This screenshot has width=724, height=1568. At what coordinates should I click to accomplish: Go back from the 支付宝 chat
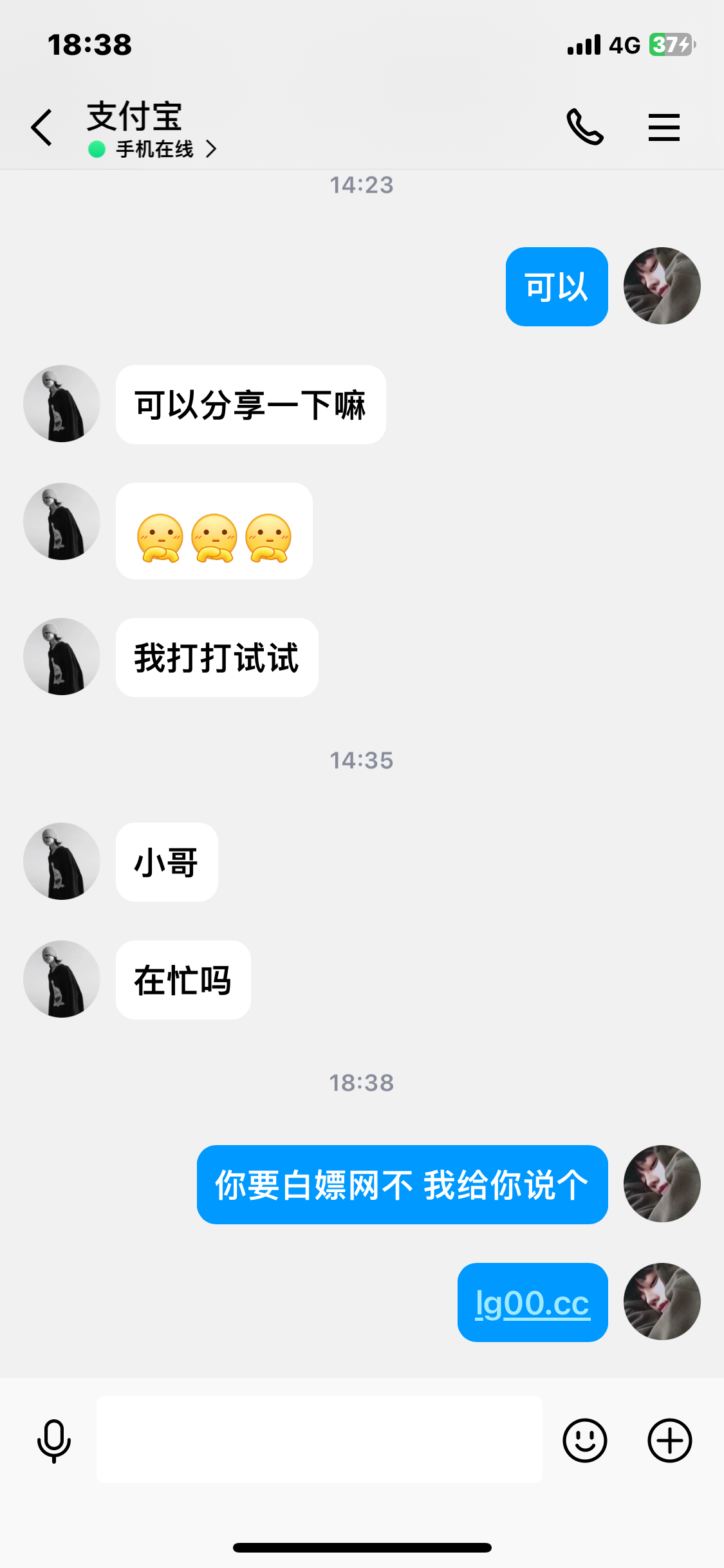42,127
